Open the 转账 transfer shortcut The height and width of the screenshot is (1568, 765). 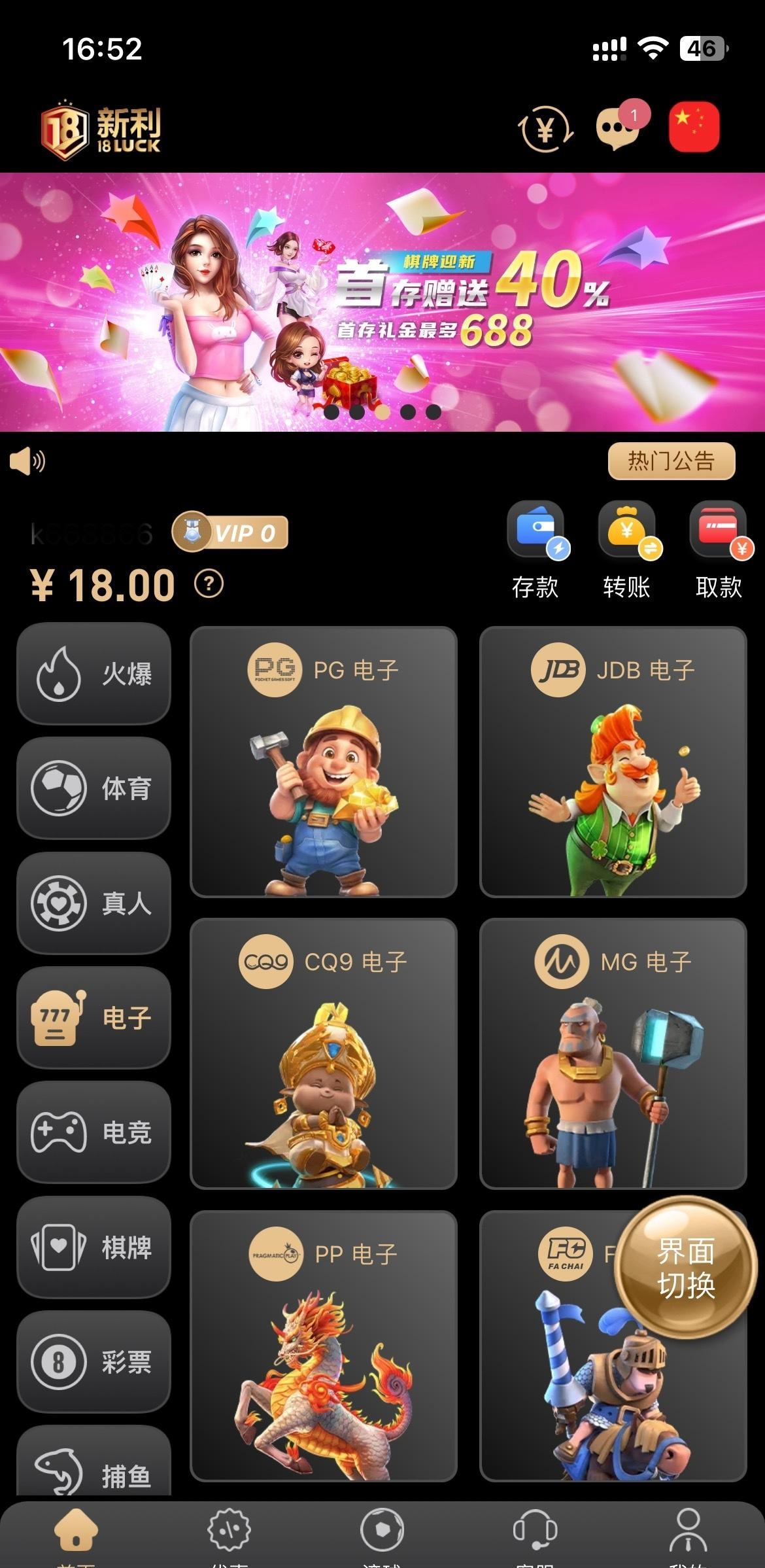[x=627, y=549]
